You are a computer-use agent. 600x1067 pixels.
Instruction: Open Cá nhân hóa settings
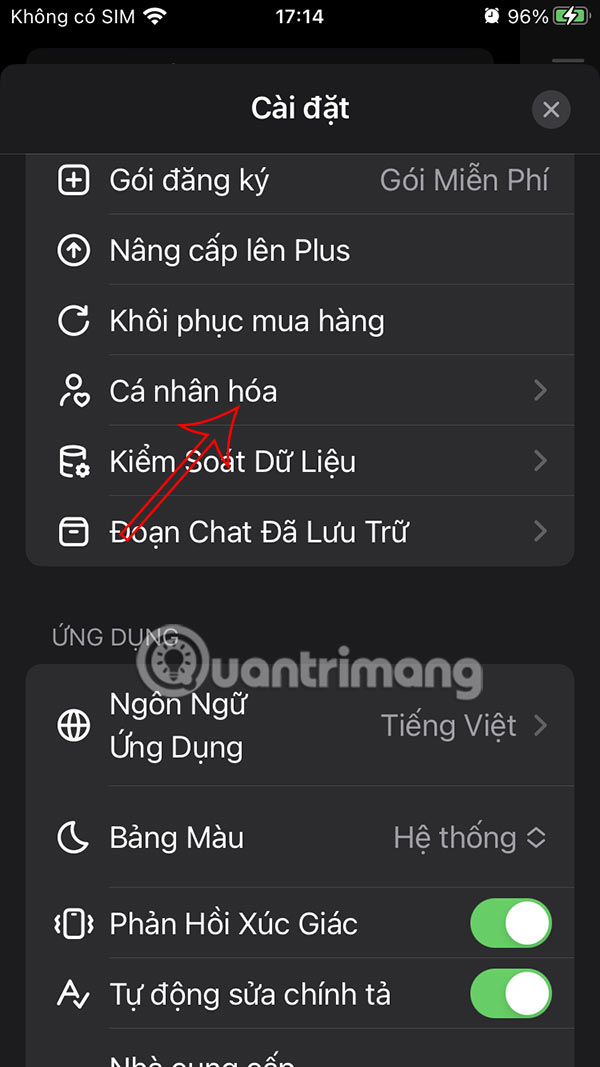[300, 391]
